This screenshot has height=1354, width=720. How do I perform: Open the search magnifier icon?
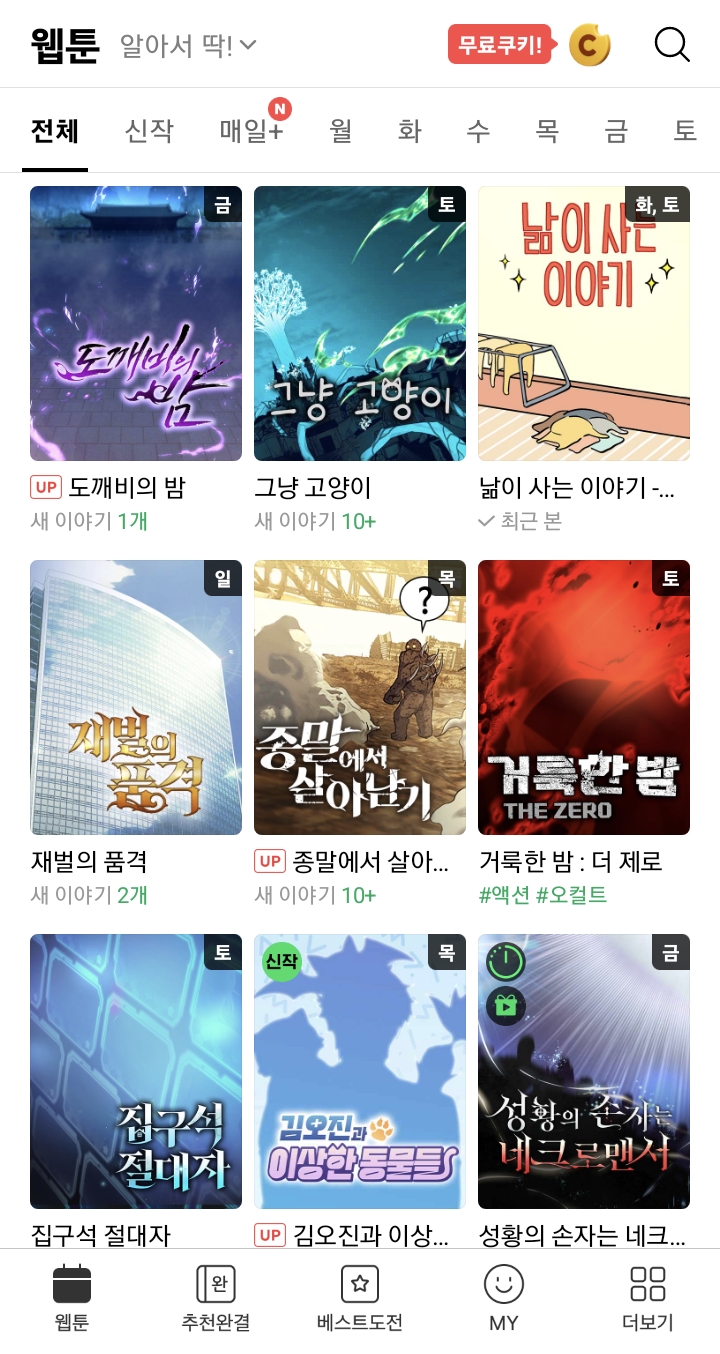671,45
